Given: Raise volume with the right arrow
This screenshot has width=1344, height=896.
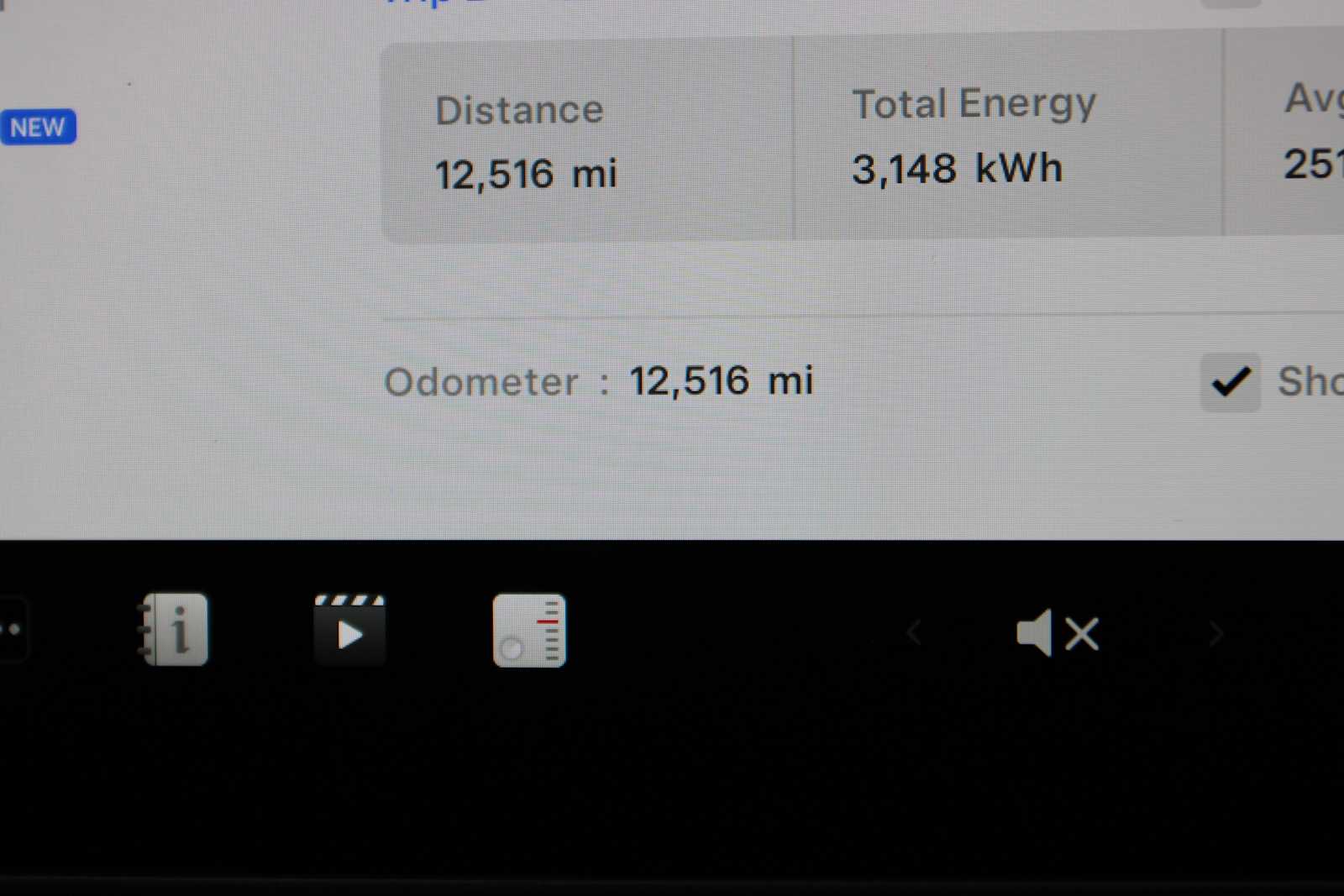Looking at the screenshot, I should 1215,634.
